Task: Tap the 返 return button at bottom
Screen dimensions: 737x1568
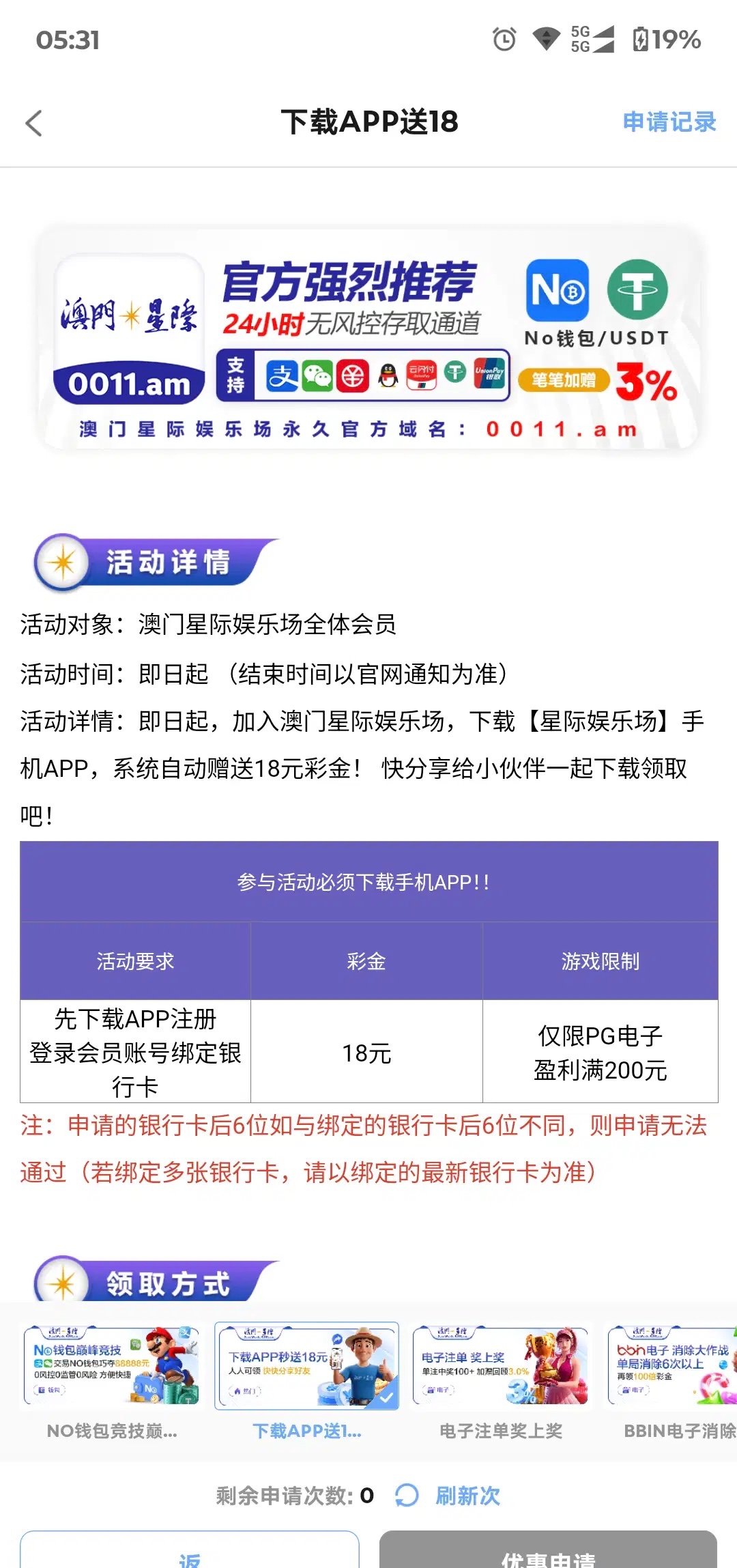Action: point(190,1552)
